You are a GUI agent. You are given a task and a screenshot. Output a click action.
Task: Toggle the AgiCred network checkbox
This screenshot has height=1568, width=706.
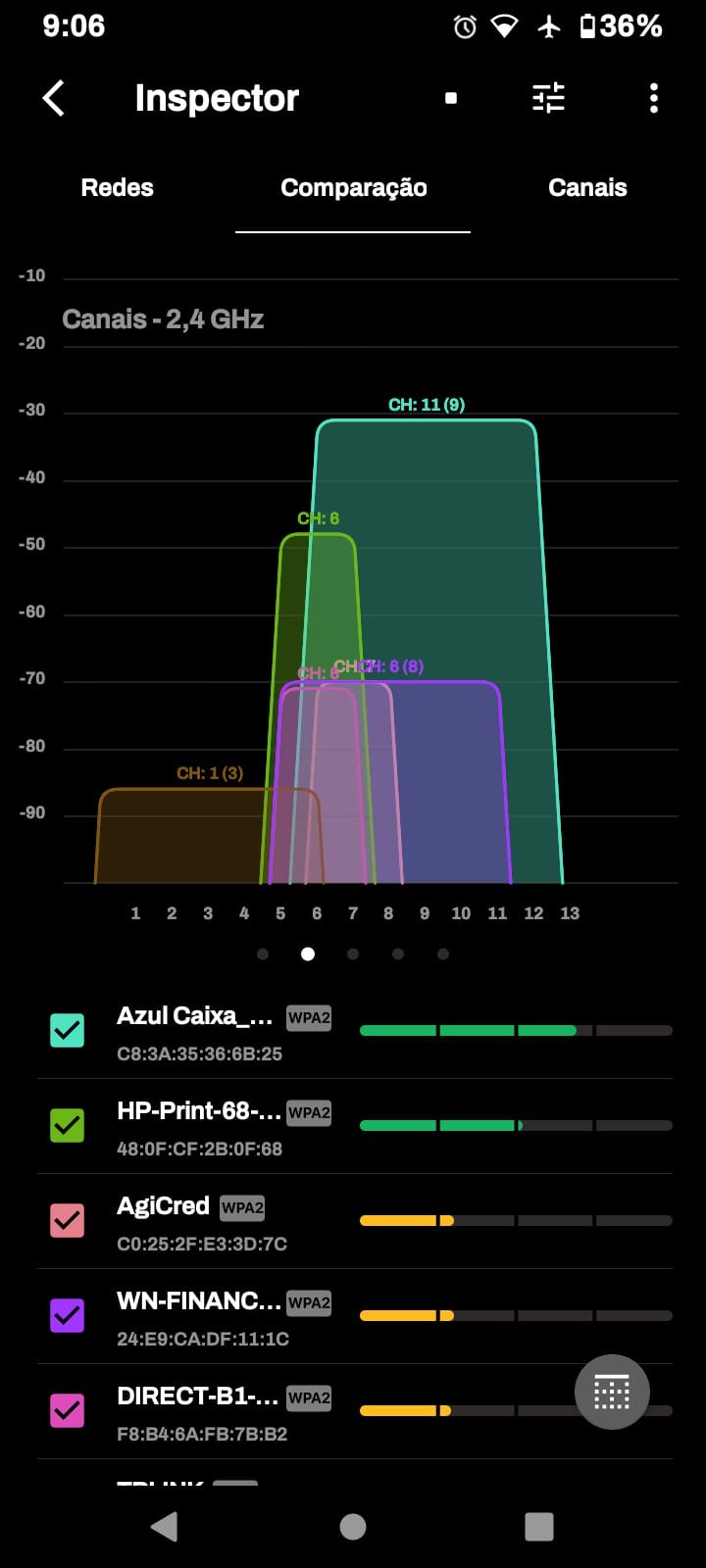pos(68,1220)
